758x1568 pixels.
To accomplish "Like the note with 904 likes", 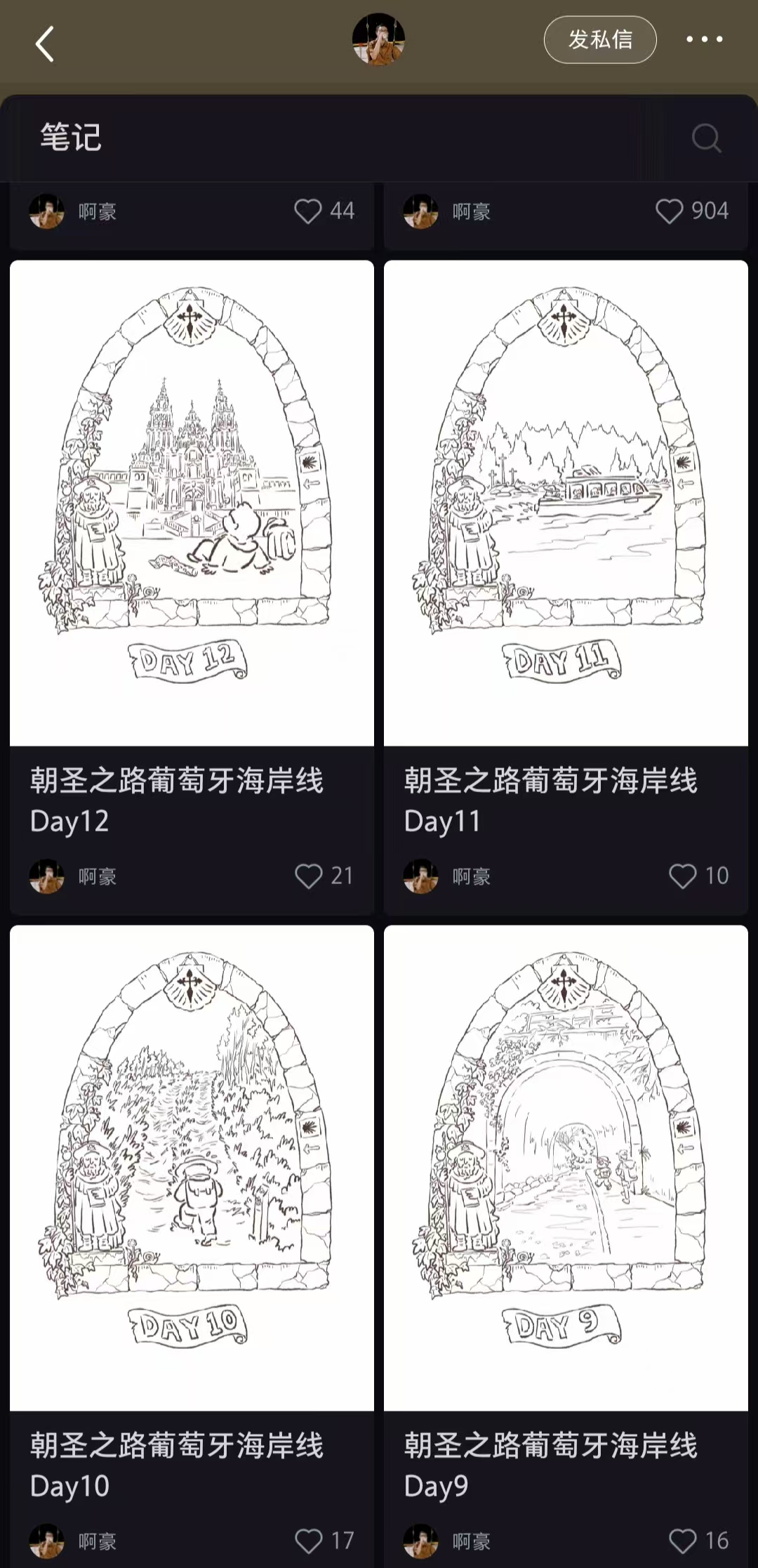I will coord(669,211).
